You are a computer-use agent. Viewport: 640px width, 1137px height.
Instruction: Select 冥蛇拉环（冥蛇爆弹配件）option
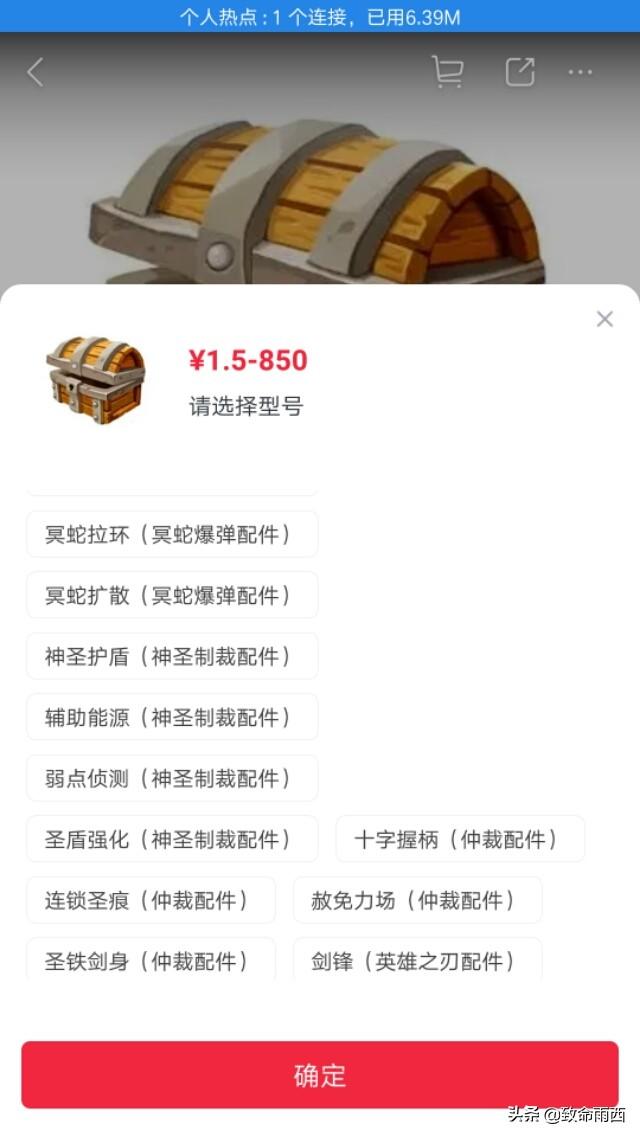[x=172, y=534]
